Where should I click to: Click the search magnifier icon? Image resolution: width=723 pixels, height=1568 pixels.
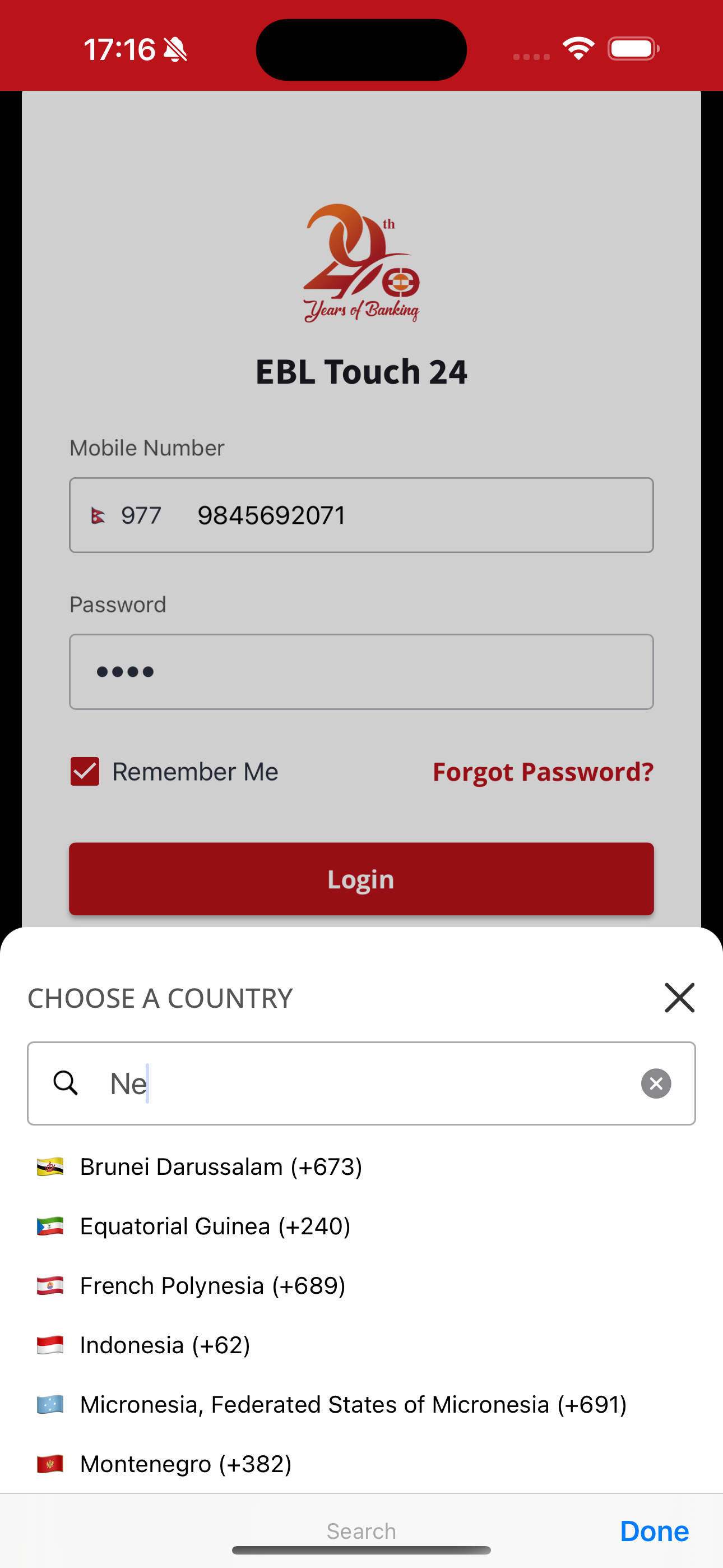pyautogui.click(x=66, y=1083)
